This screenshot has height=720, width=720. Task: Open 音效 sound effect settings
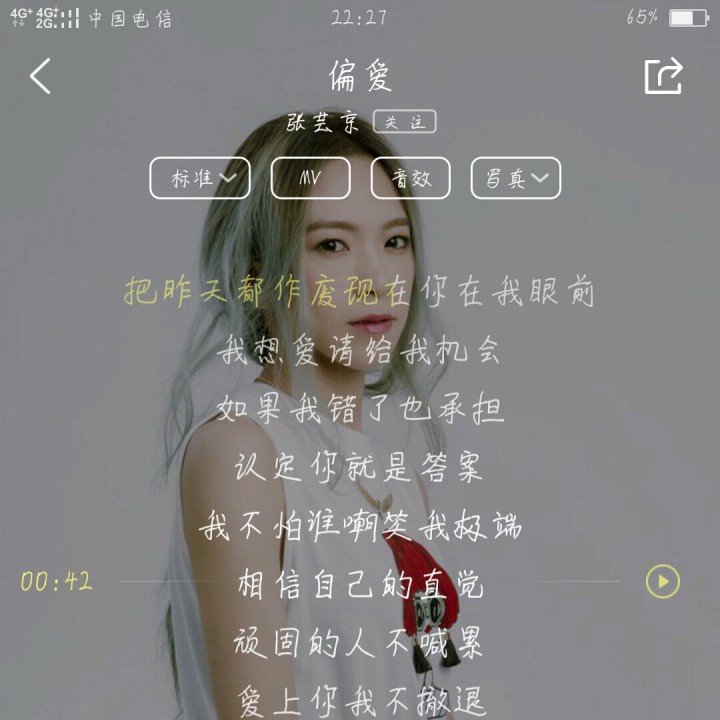(411, 178)
